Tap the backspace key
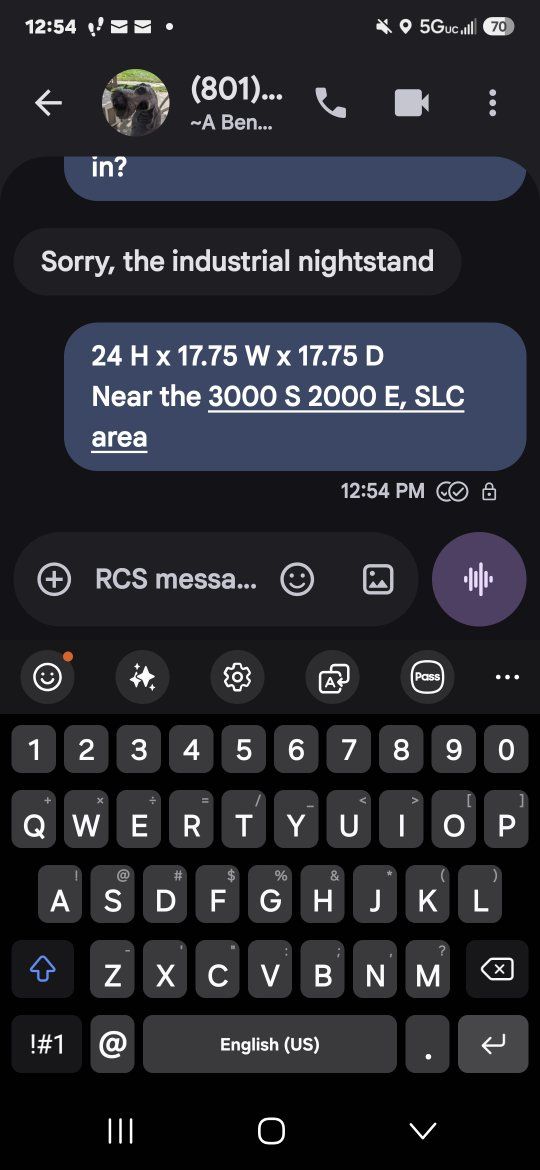Screen dimensions: 540x1170 click(x=497, y=969)
